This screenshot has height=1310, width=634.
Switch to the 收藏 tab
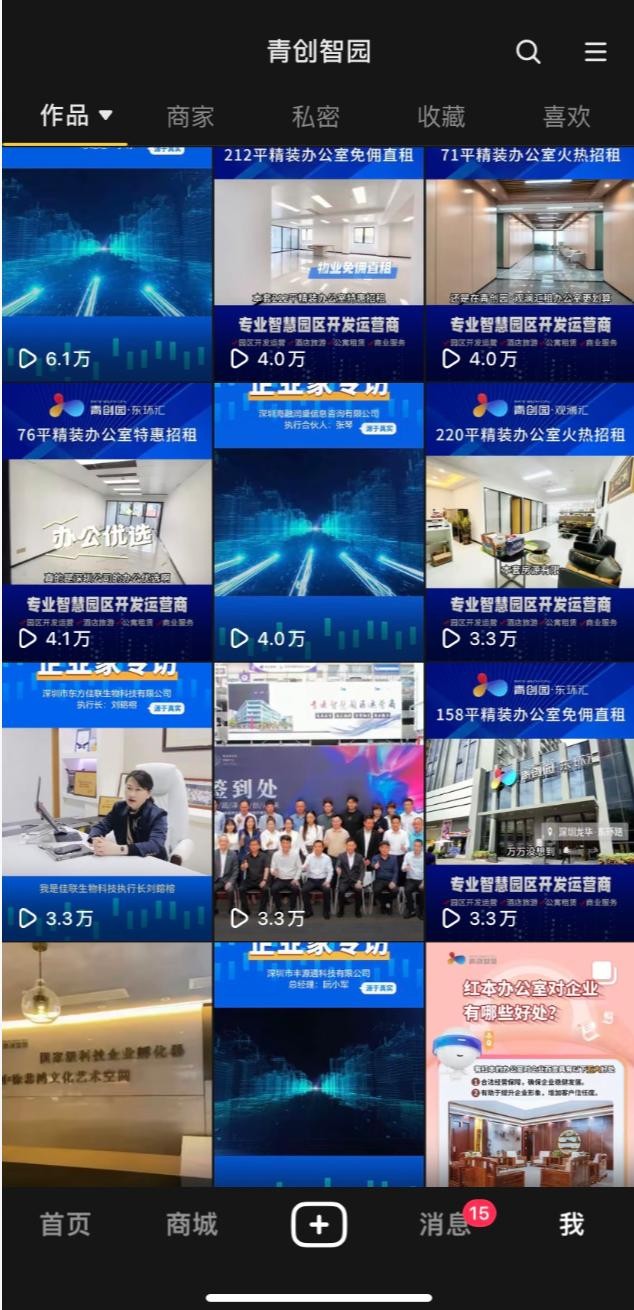tap(441, 117)
